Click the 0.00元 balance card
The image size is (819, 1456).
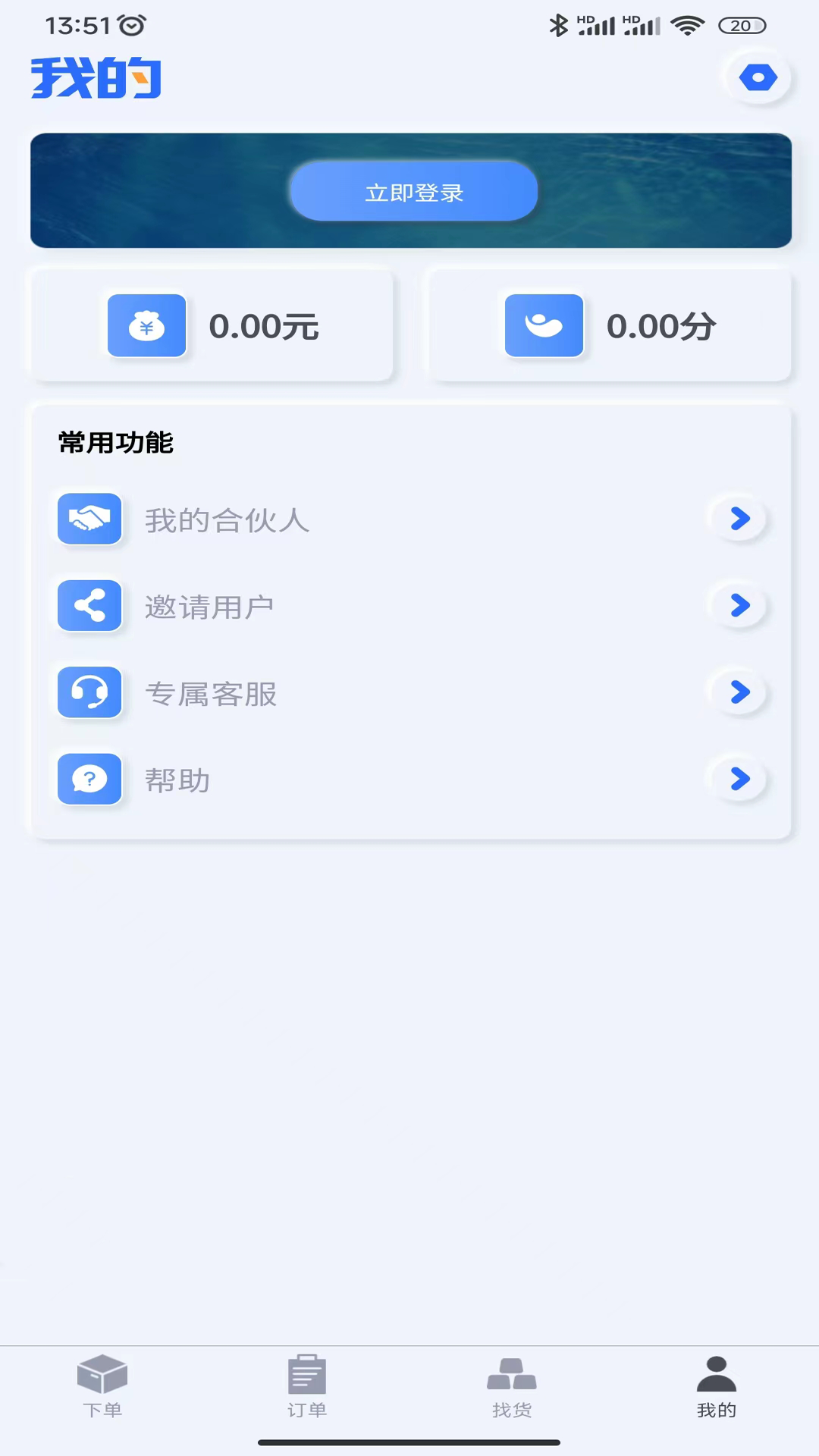tap(212, 325)
